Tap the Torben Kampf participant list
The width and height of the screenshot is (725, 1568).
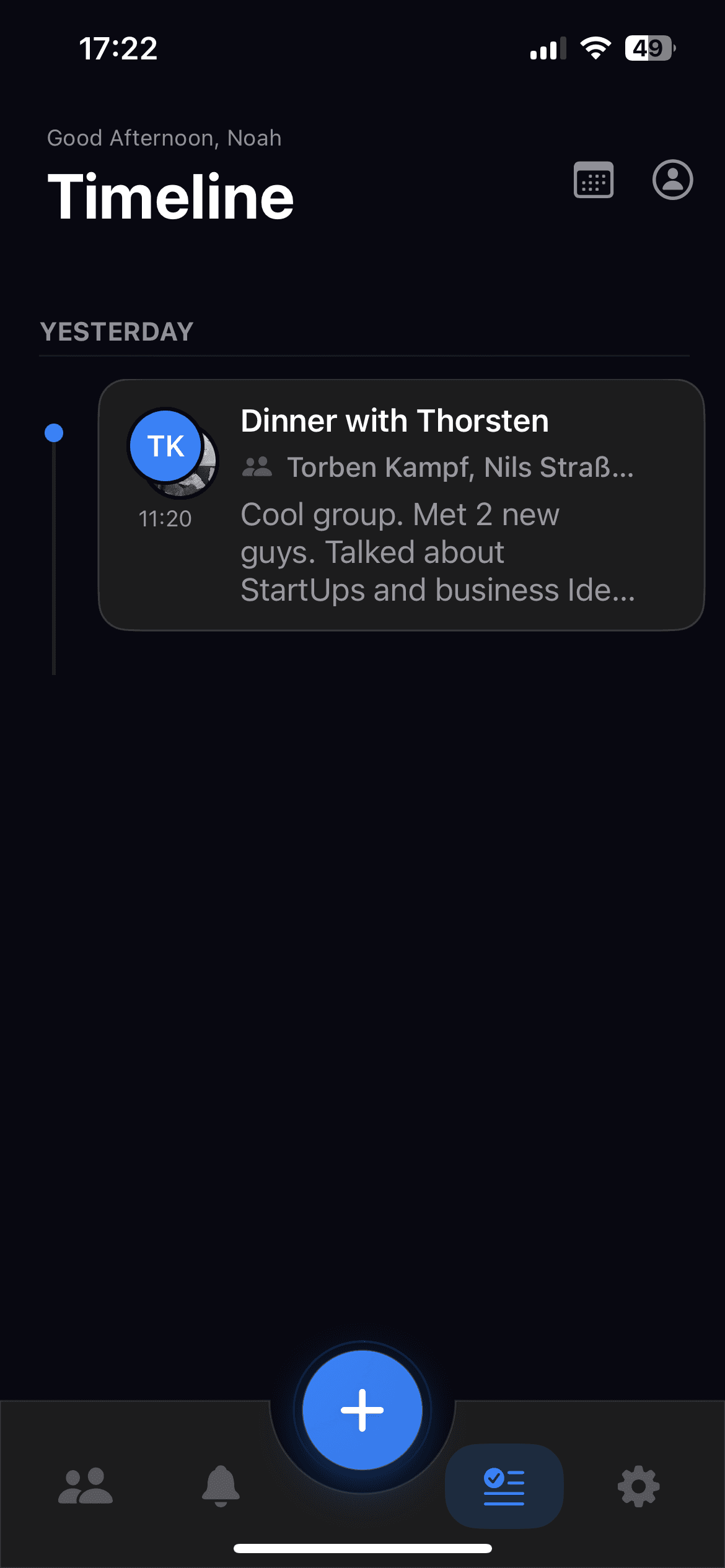click(x=459, y=468)
